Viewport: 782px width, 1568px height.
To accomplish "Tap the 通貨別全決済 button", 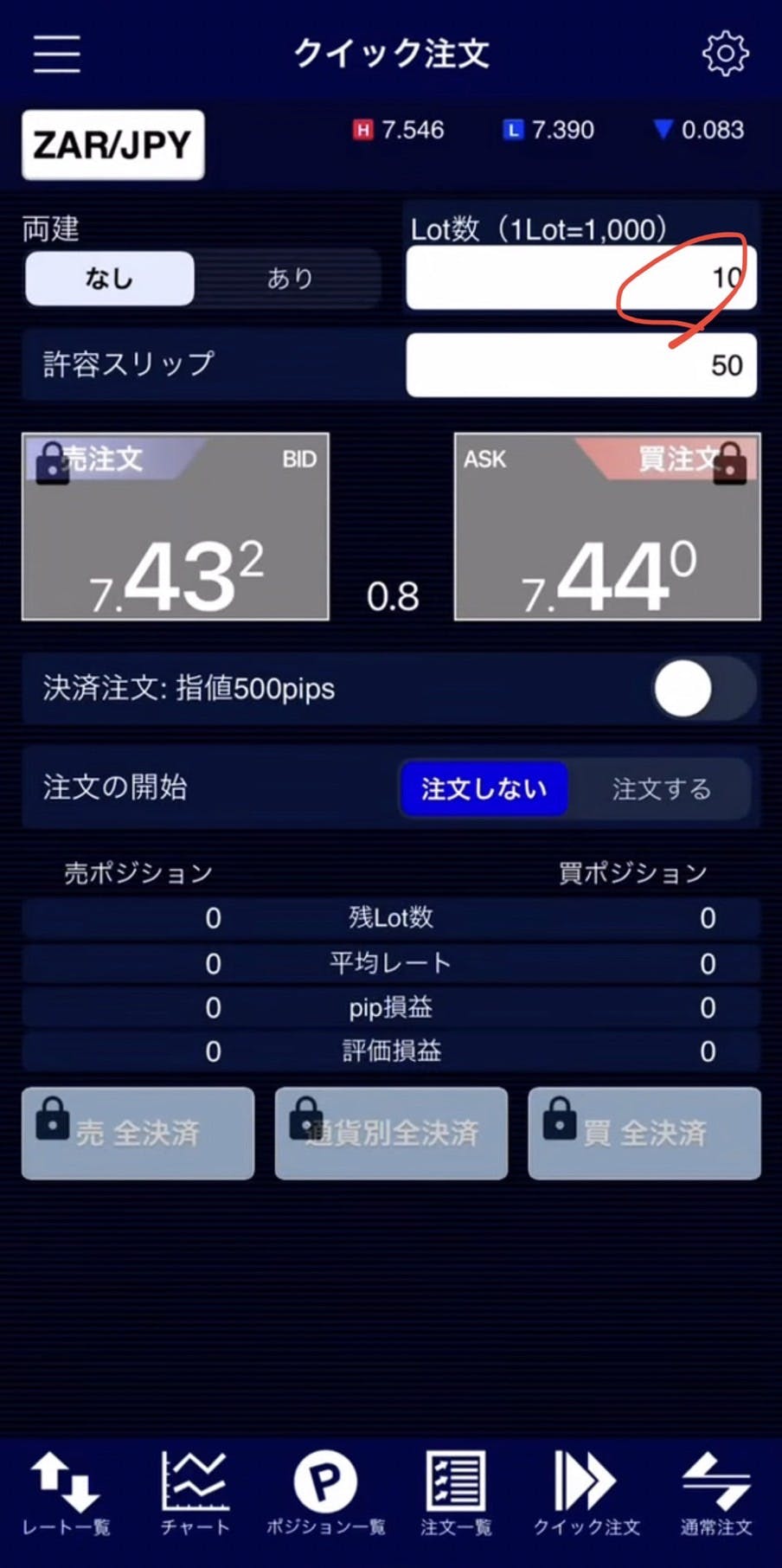I will click(x=391, y=1133).
